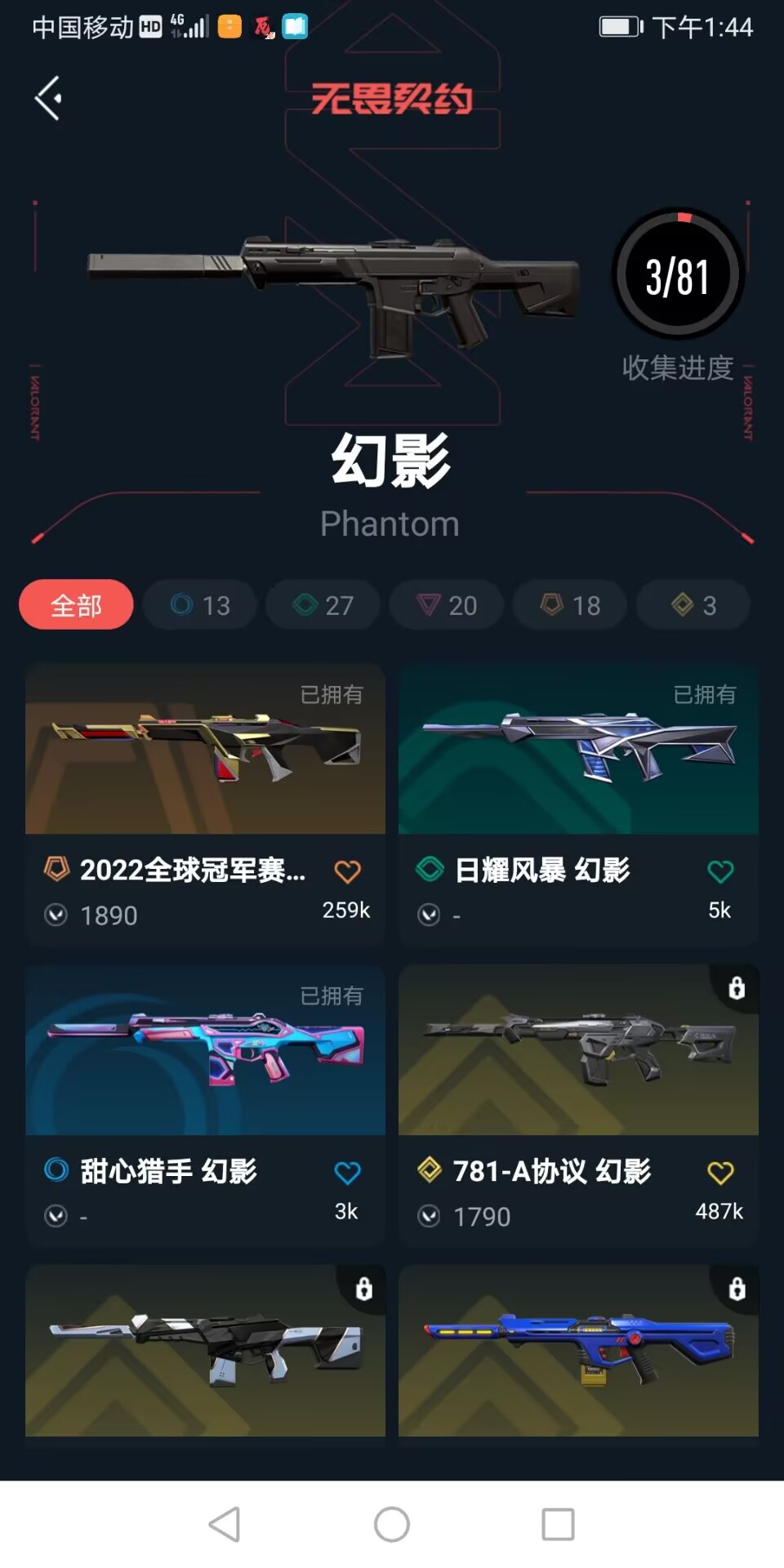This screenshot has width=784, height=1568.
Task: Like the 甜心猎手 幻影 skin
Action: point(347,1173)
